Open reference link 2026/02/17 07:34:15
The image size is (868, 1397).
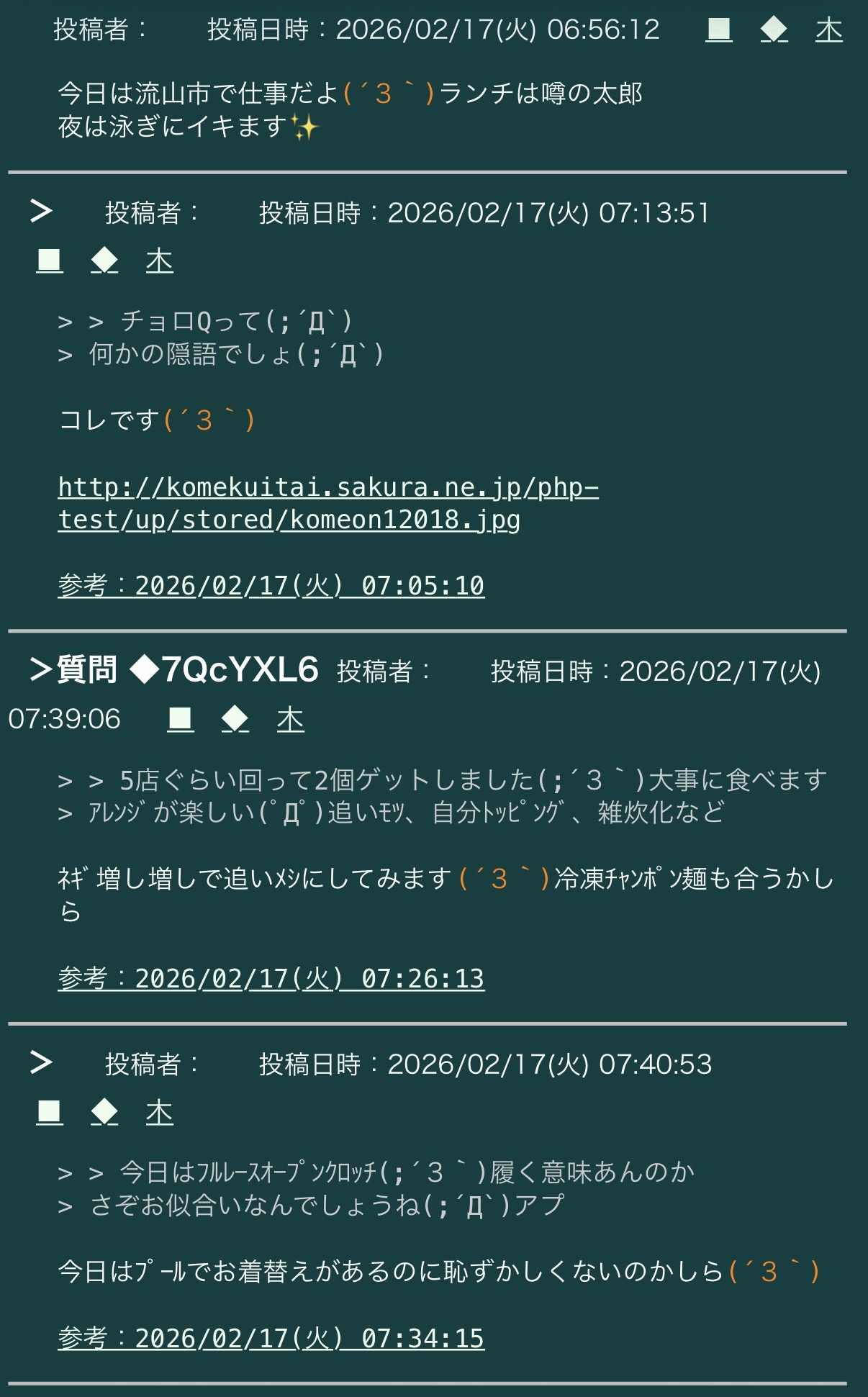[271, 1339]
